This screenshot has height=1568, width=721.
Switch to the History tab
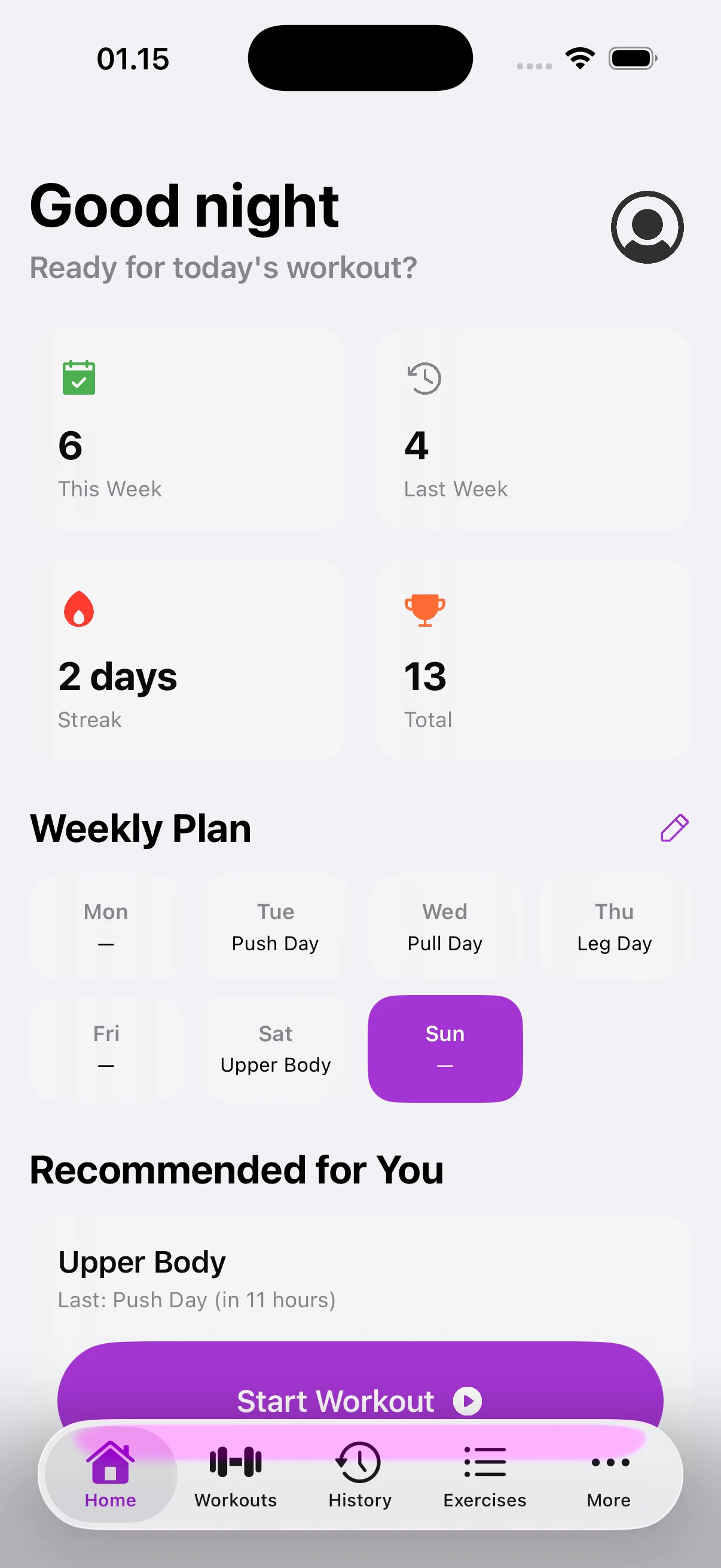(x=359, y=1475)
